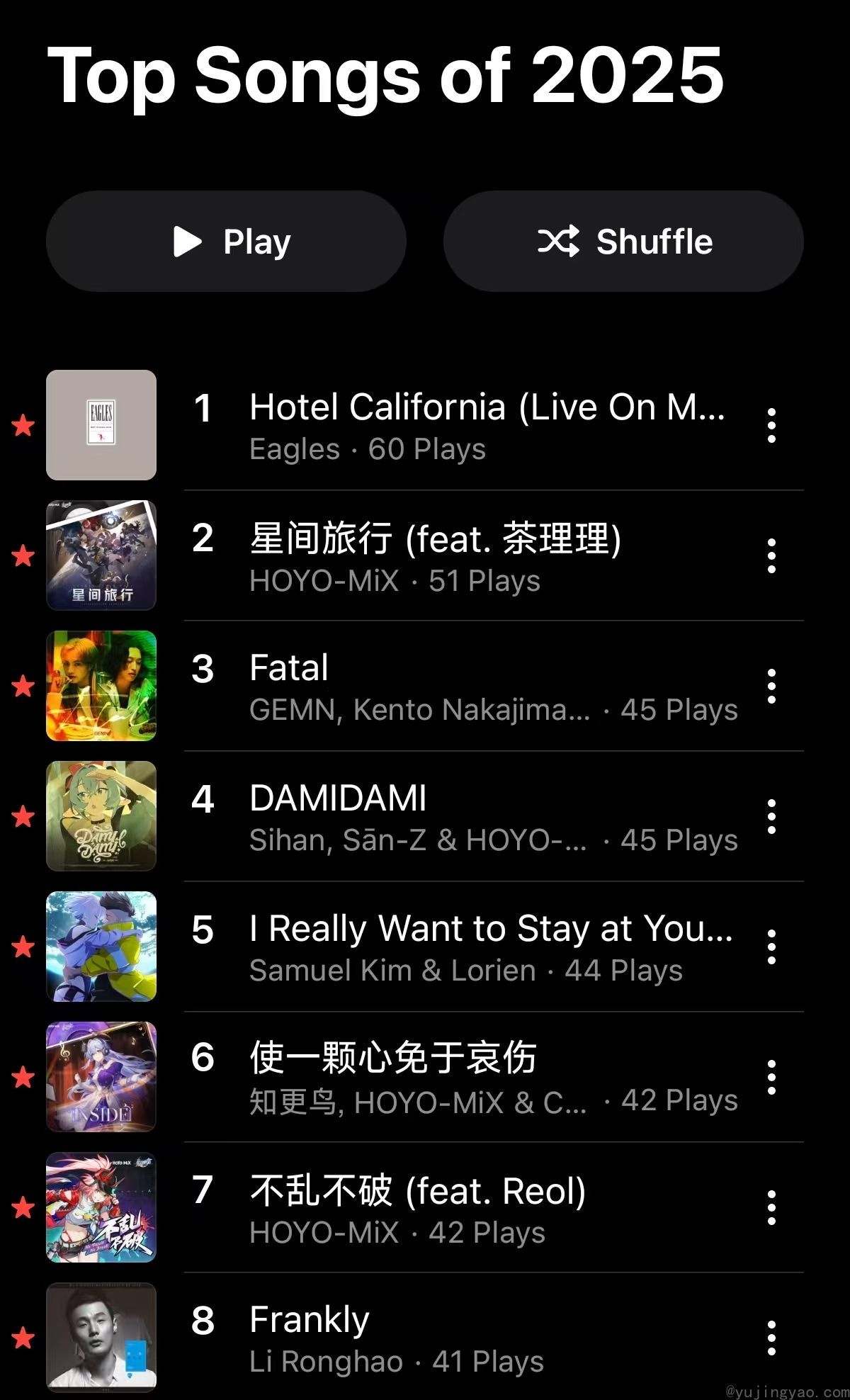This screenshot has width=850, height=1400.
Task: Click the three-dot menu for Hotel California
Action: pyautogui.click(x=771, y=425)
